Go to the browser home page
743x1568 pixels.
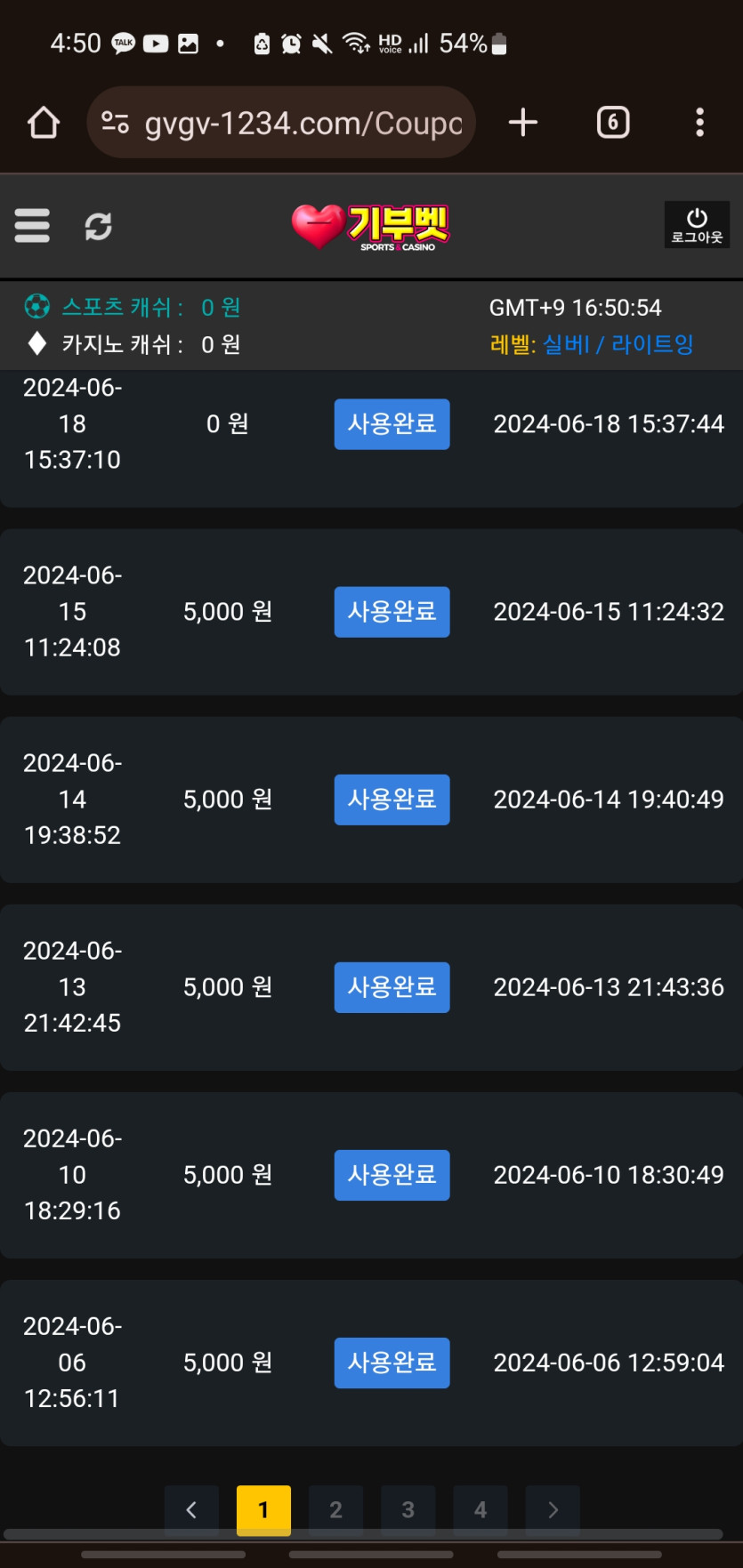(44, 123)
